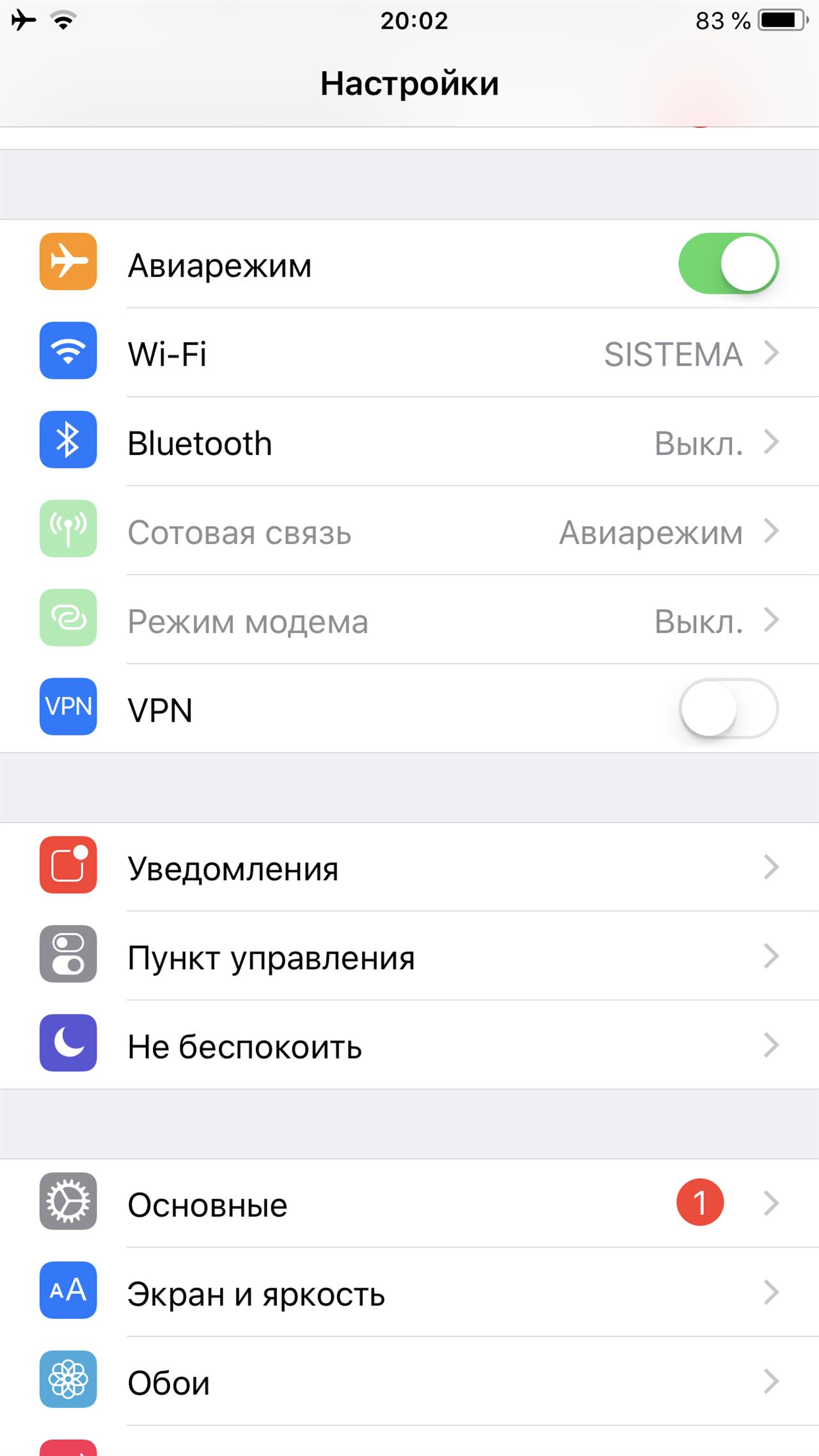This screenshot has height=1456, width=819.
Task: Select Экран и яркость
Action: [409, 1293]
